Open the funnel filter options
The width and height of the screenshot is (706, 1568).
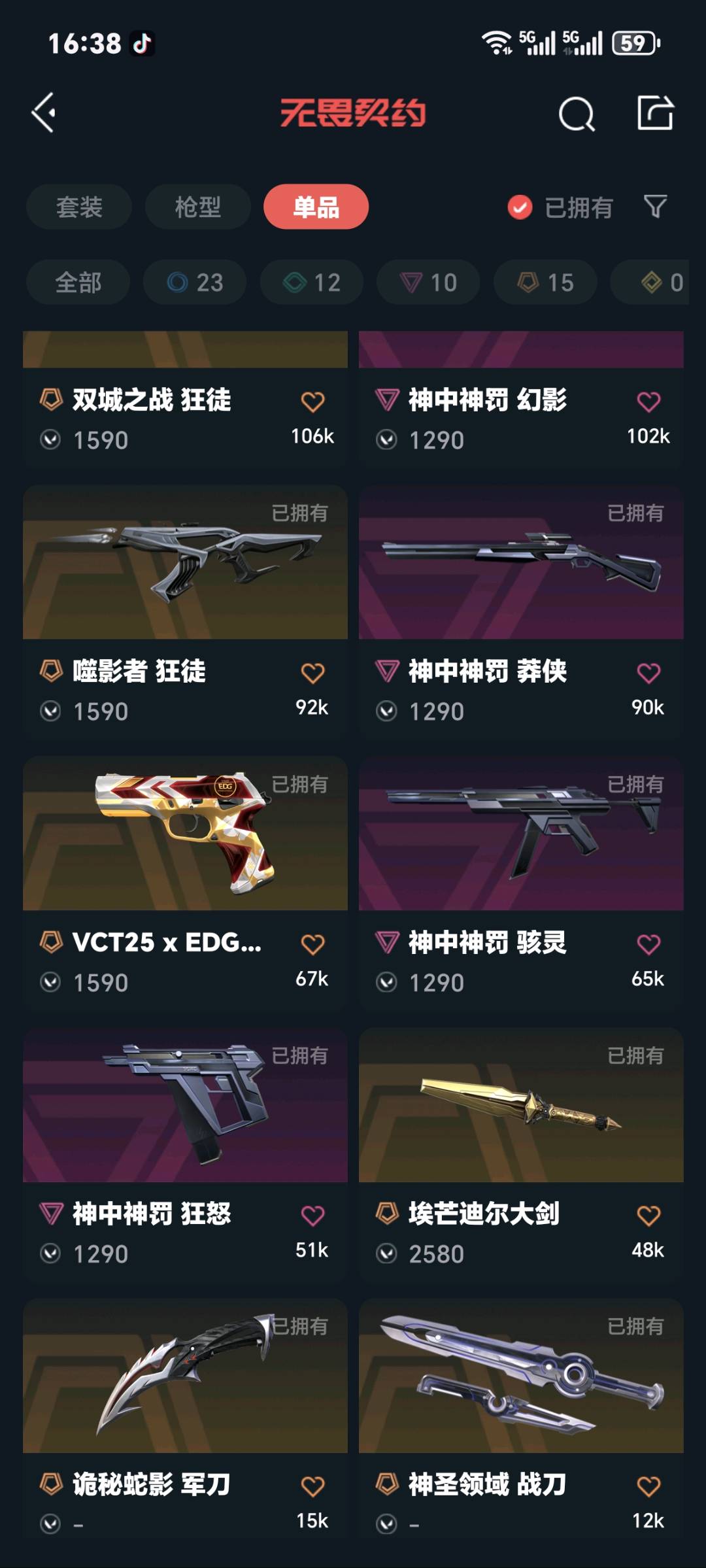[x=655, y=207]
